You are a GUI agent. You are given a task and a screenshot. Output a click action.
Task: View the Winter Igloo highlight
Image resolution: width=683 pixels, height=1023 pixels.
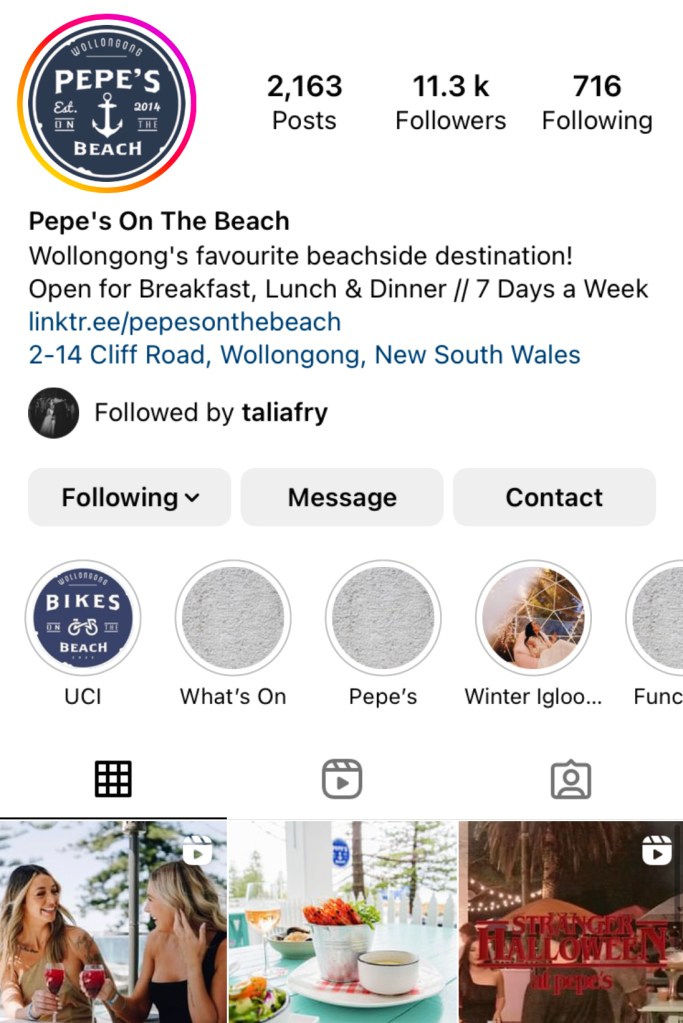[x=533, y=618]
